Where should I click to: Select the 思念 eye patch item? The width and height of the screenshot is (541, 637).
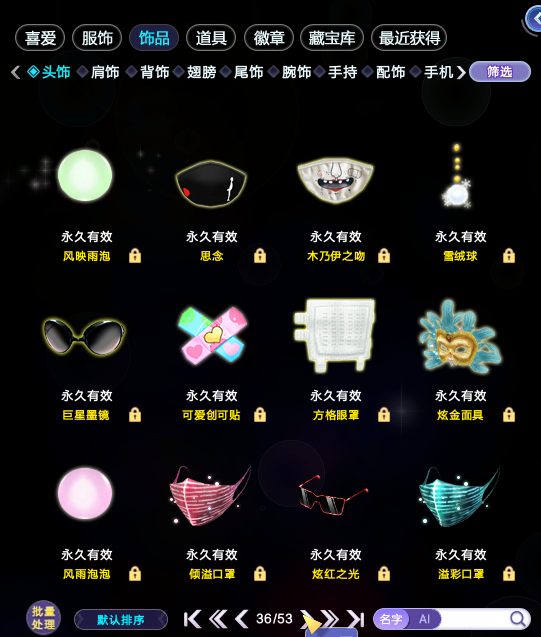[211, 182]
